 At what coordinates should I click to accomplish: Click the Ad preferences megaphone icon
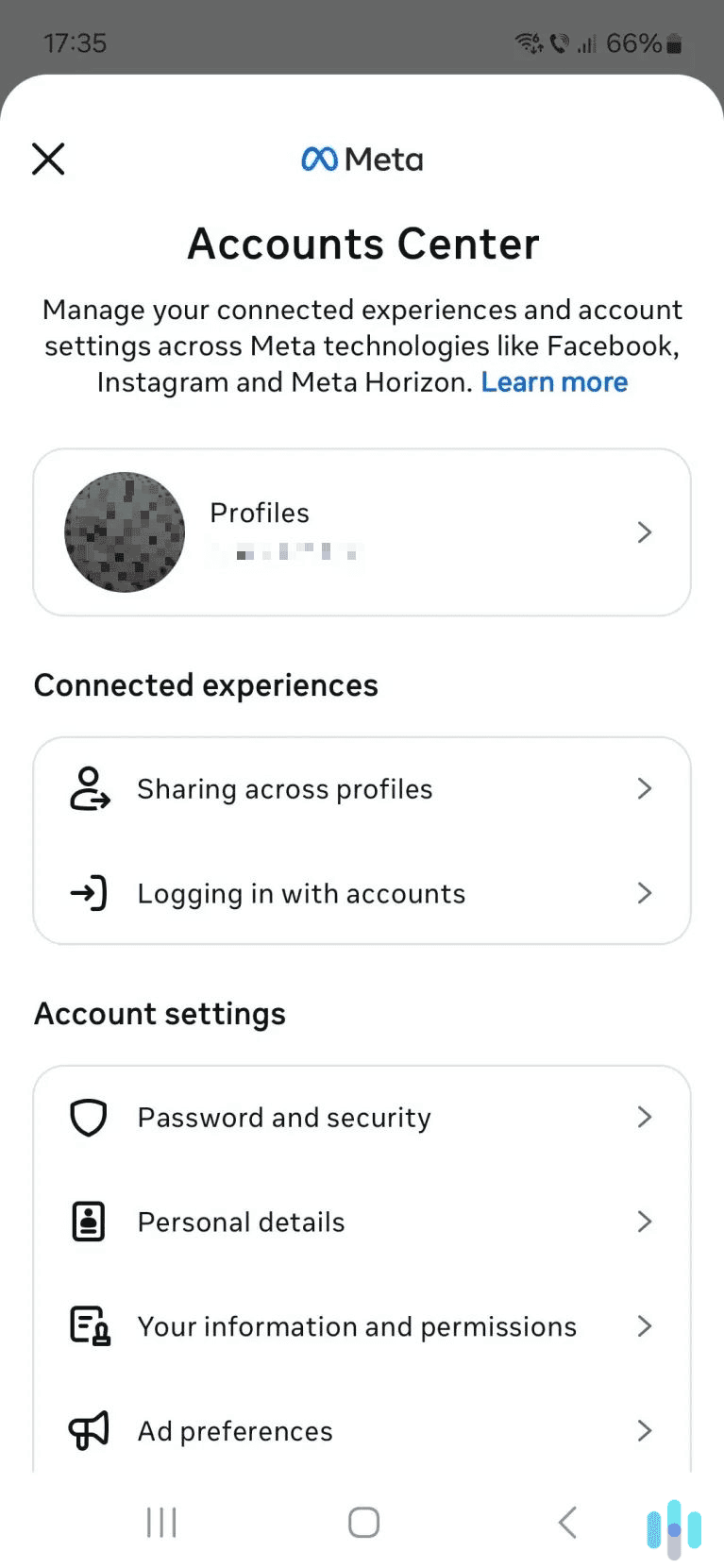(x=88, y=1430)
